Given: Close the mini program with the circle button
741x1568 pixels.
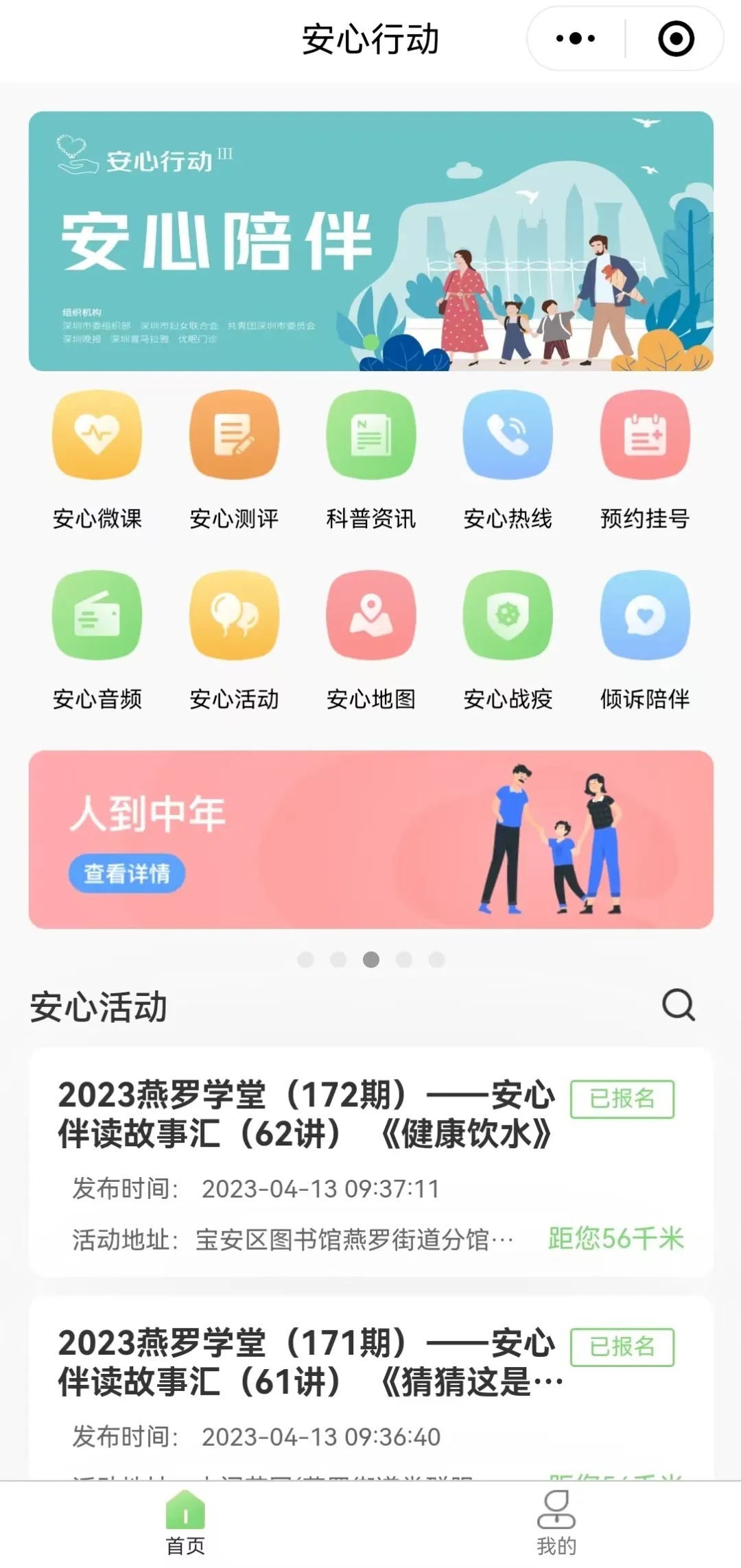Looking at the screenshot, I should (x=676, y=38).
